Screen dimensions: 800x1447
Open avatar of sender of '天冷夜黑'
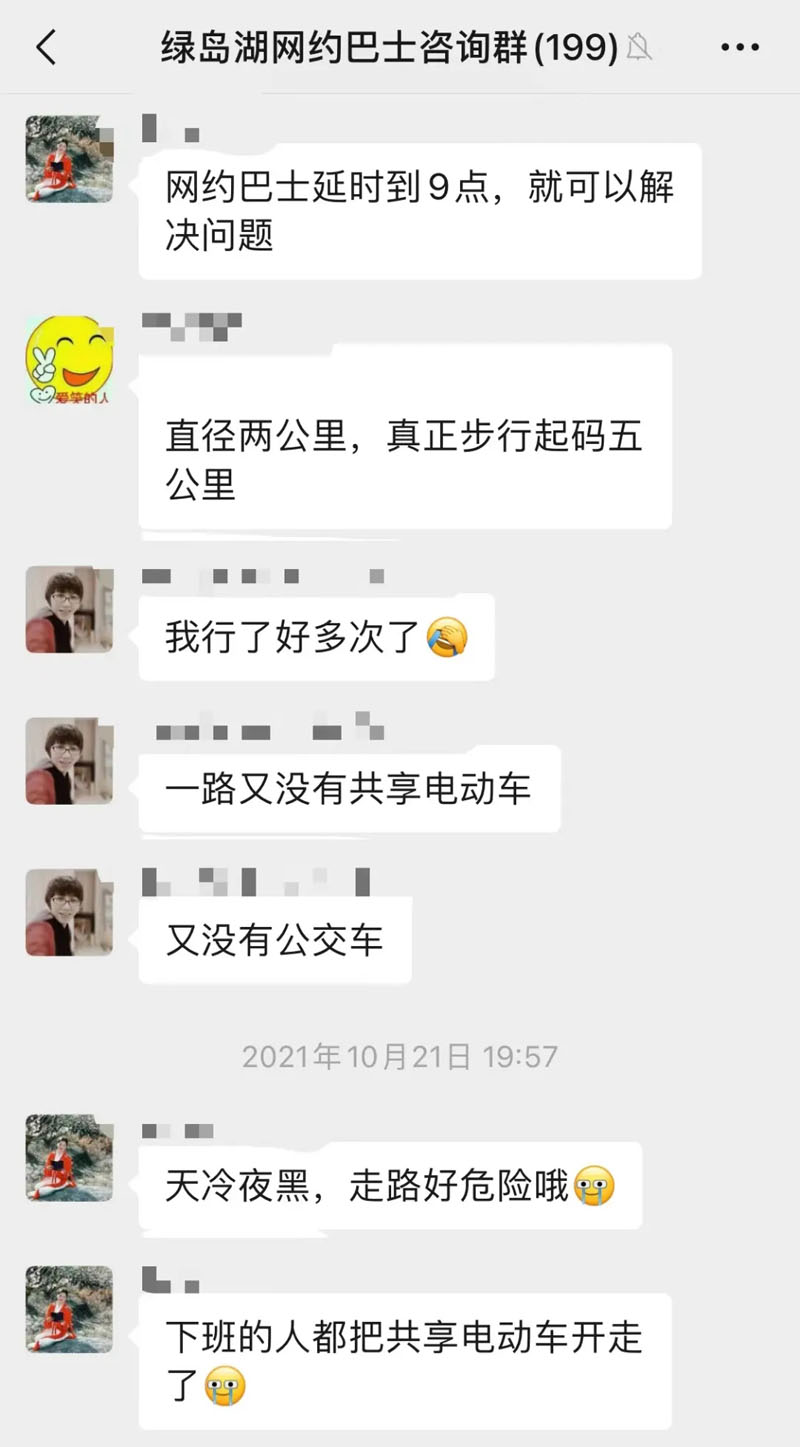point(69,1158)
